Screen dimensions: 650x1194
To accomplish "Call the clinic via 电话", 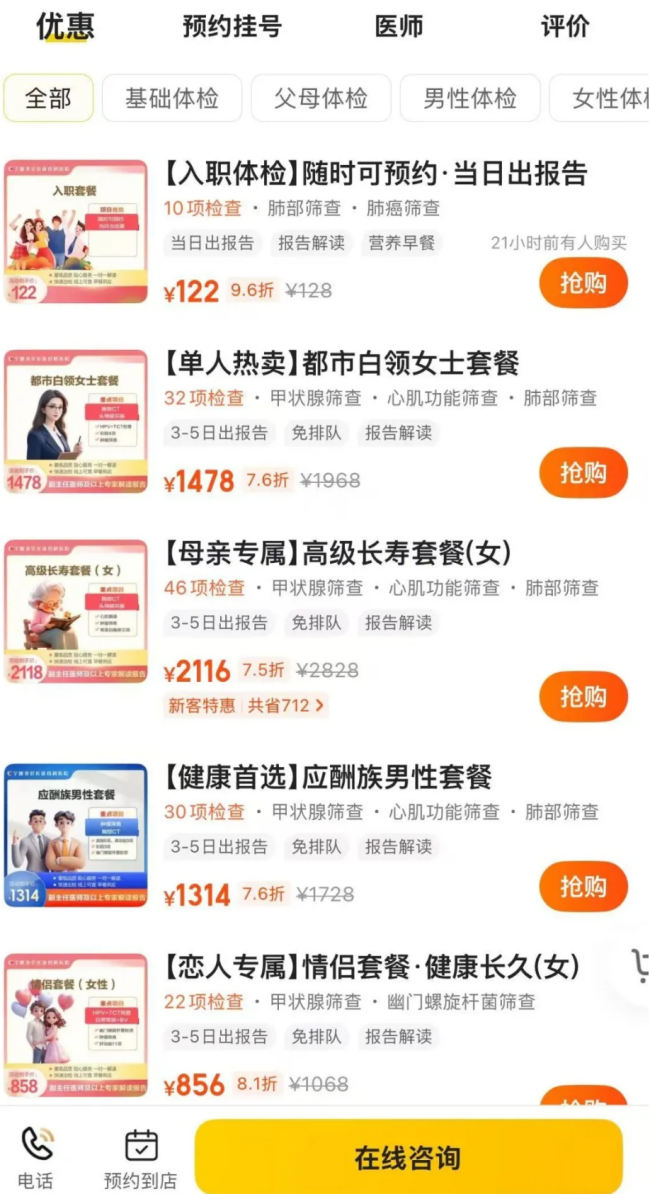I will [36, 1157].
